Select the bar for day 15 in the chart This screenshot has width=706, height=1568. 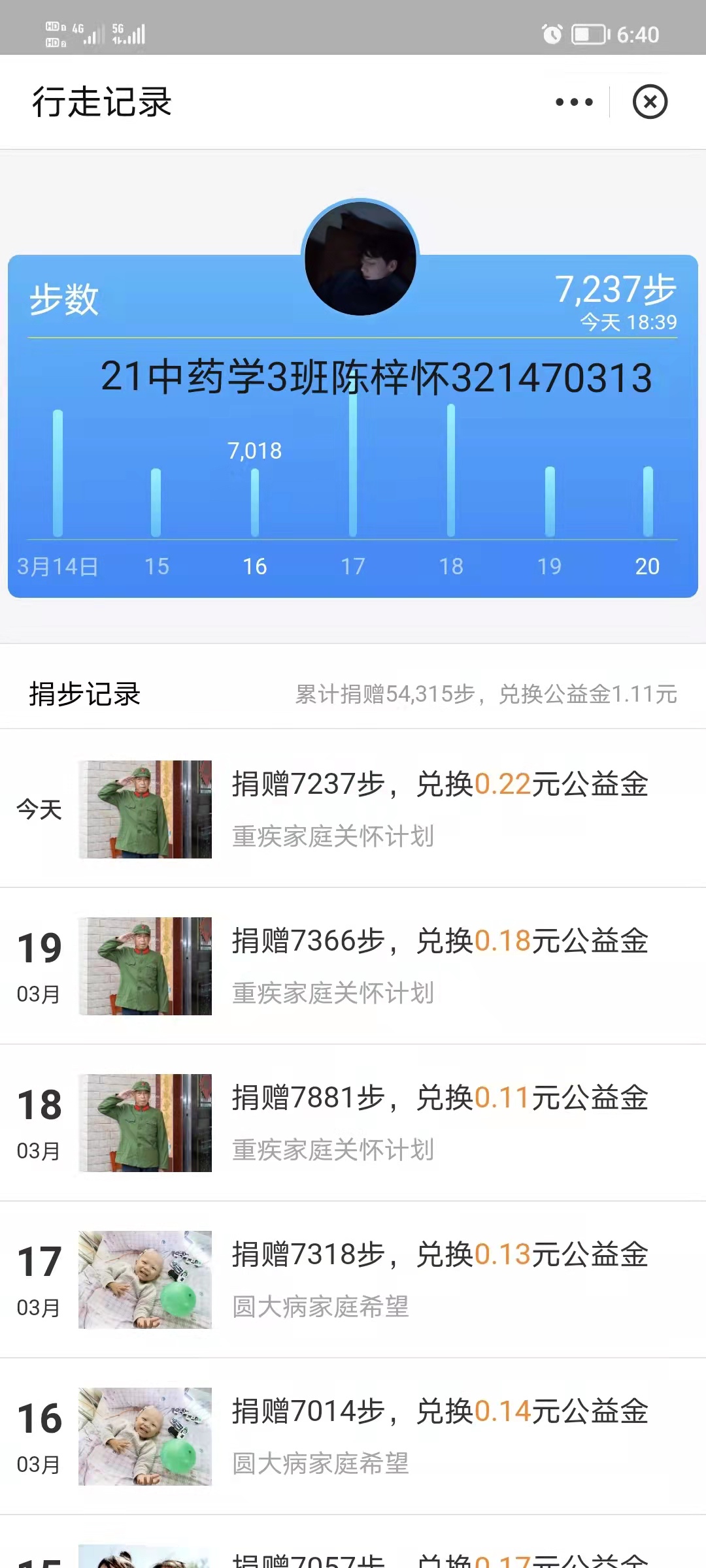[x=156, y=502]
